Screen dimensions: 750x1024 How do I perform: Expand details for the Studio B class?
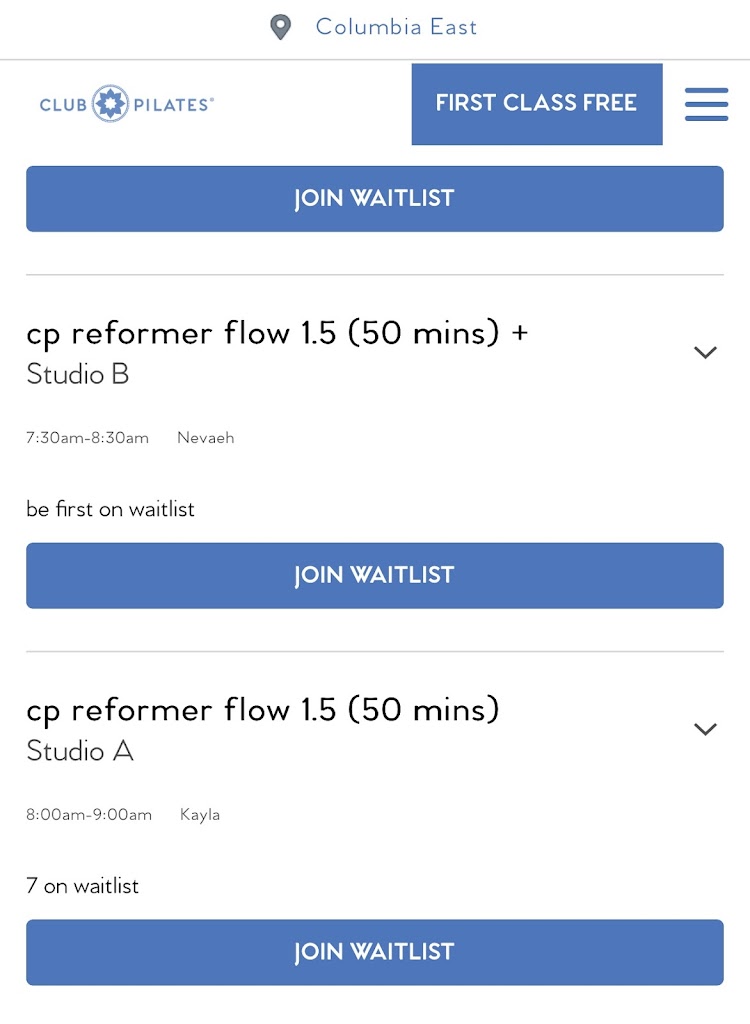705,352
